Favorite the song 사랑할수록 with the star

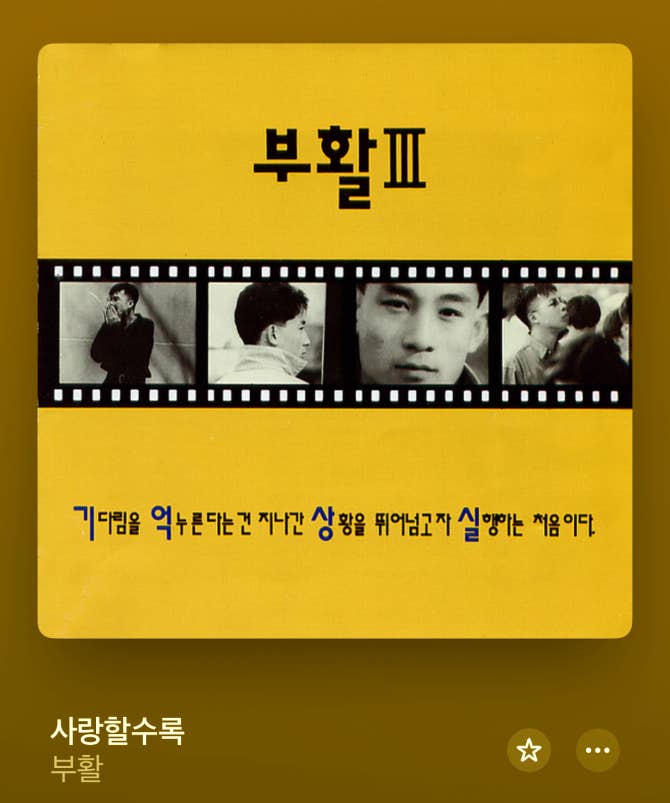pos(528,750)
